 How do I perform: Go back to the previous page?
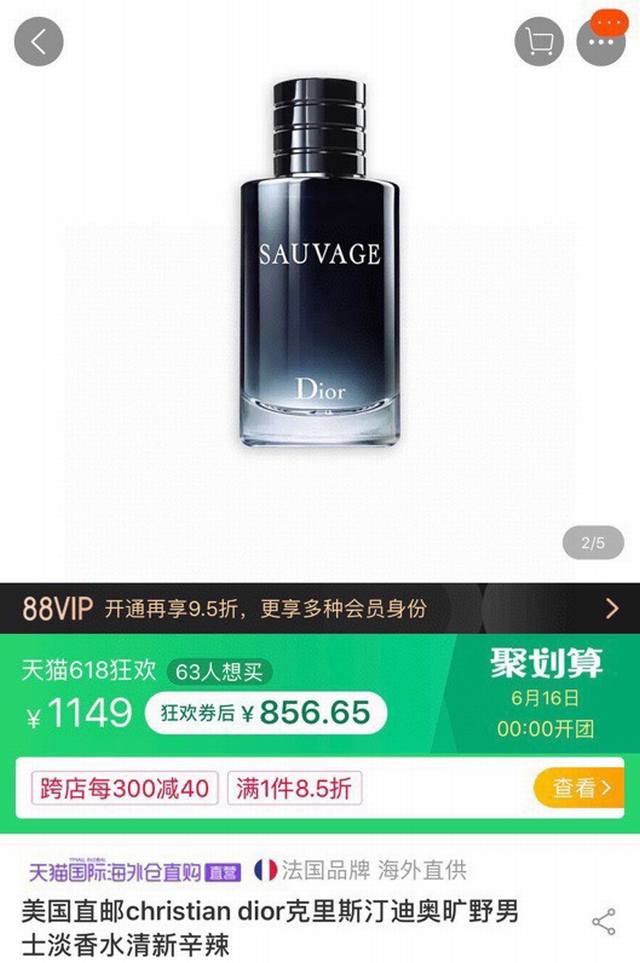point(39,42)
